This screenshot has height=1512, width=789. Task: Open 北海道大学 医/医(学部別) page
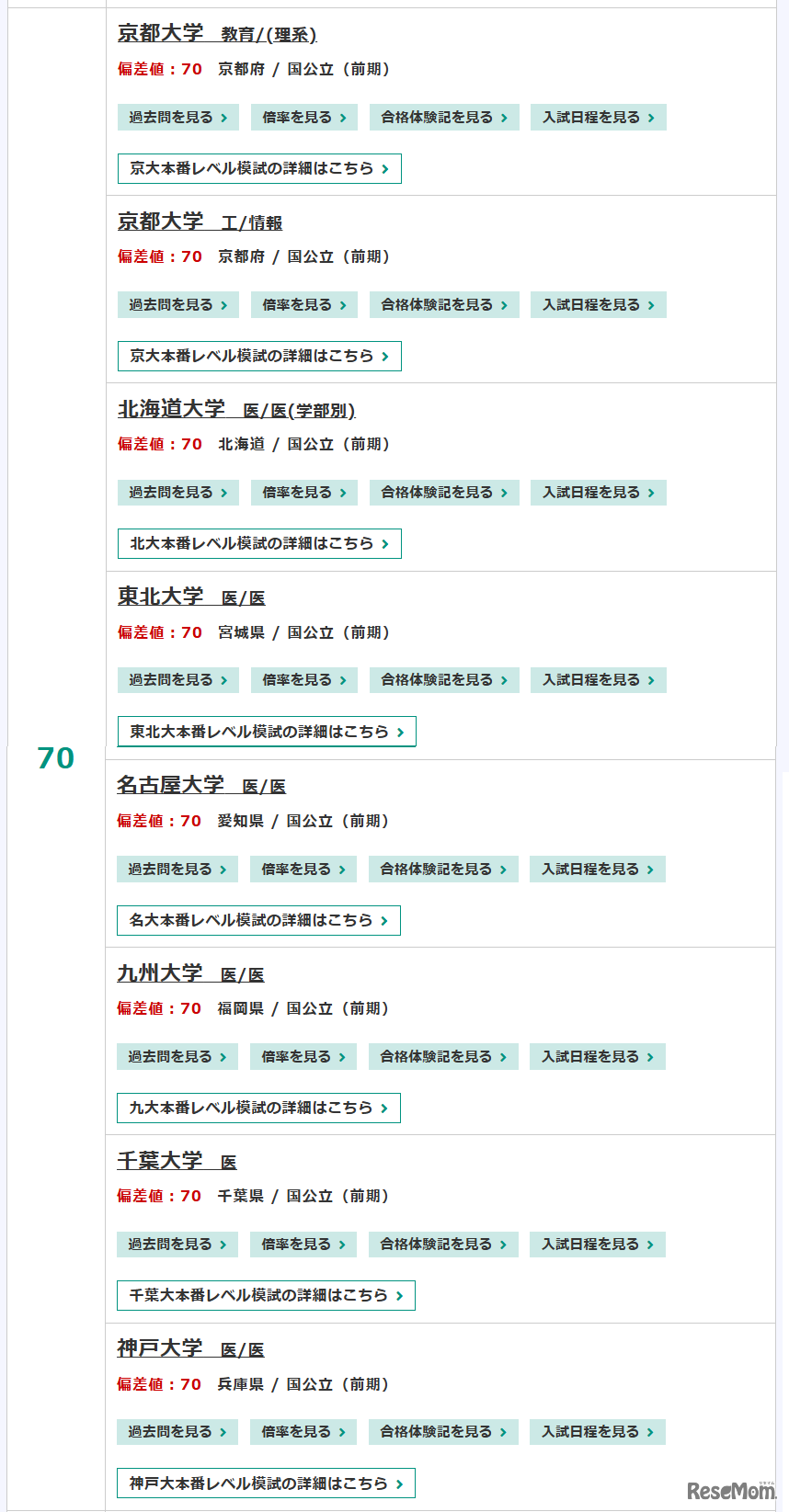234,411
